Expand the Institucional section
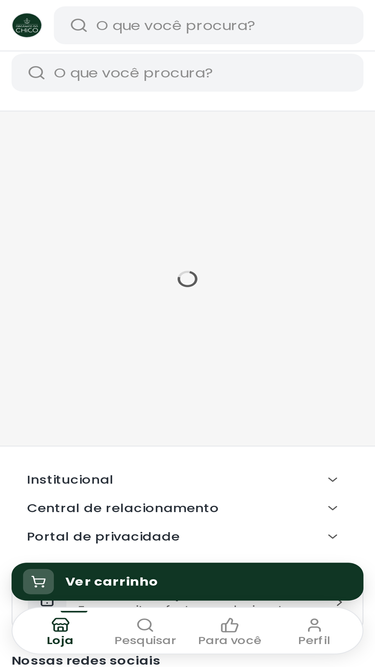The image size is (375, 667). (x=182, y=480)
